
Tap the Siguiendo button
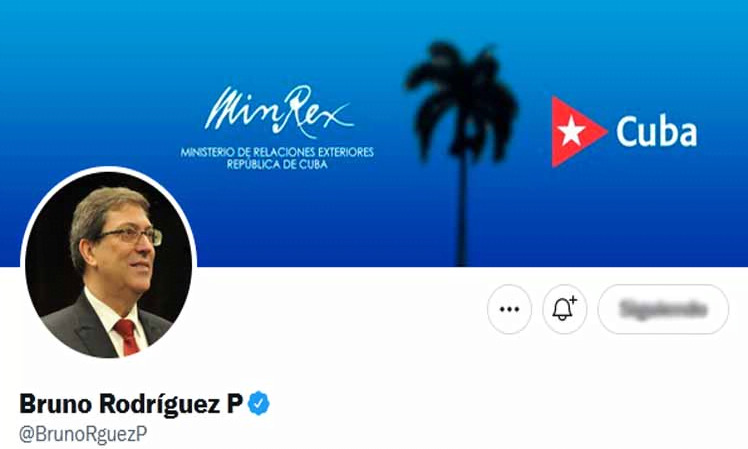click(x=662, y=309)
